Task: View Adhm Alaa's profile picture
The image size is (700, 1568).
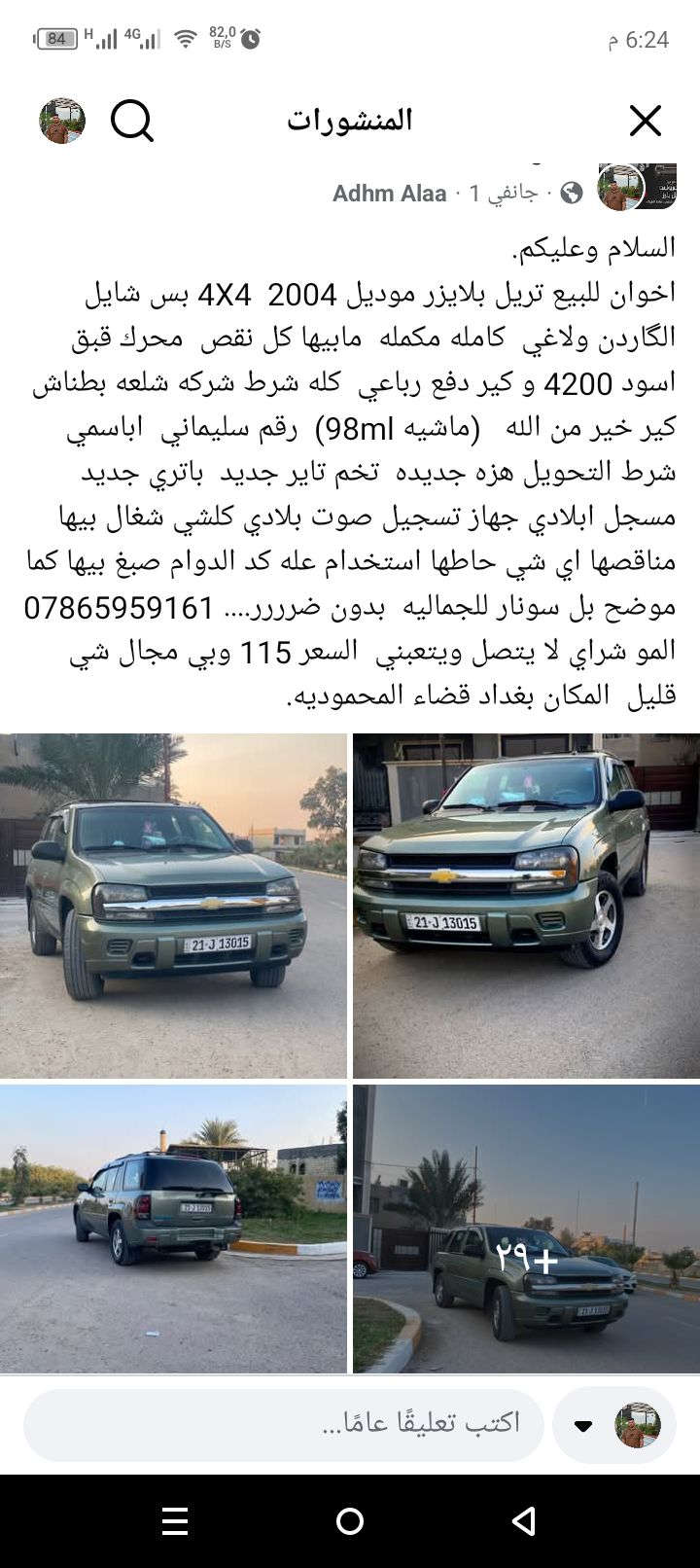Action: [x=621, y=189]
